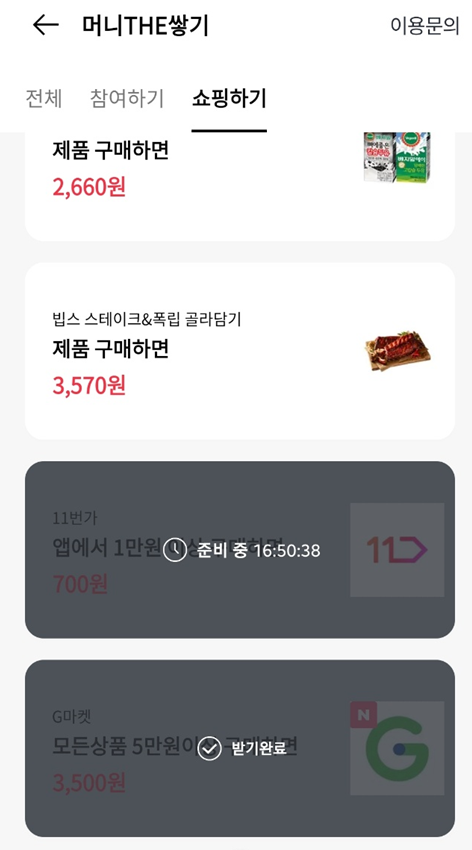Select the 쇼핑하기 tab
Image resolution: width=472 pixels, height=850 pixels.
229,99
